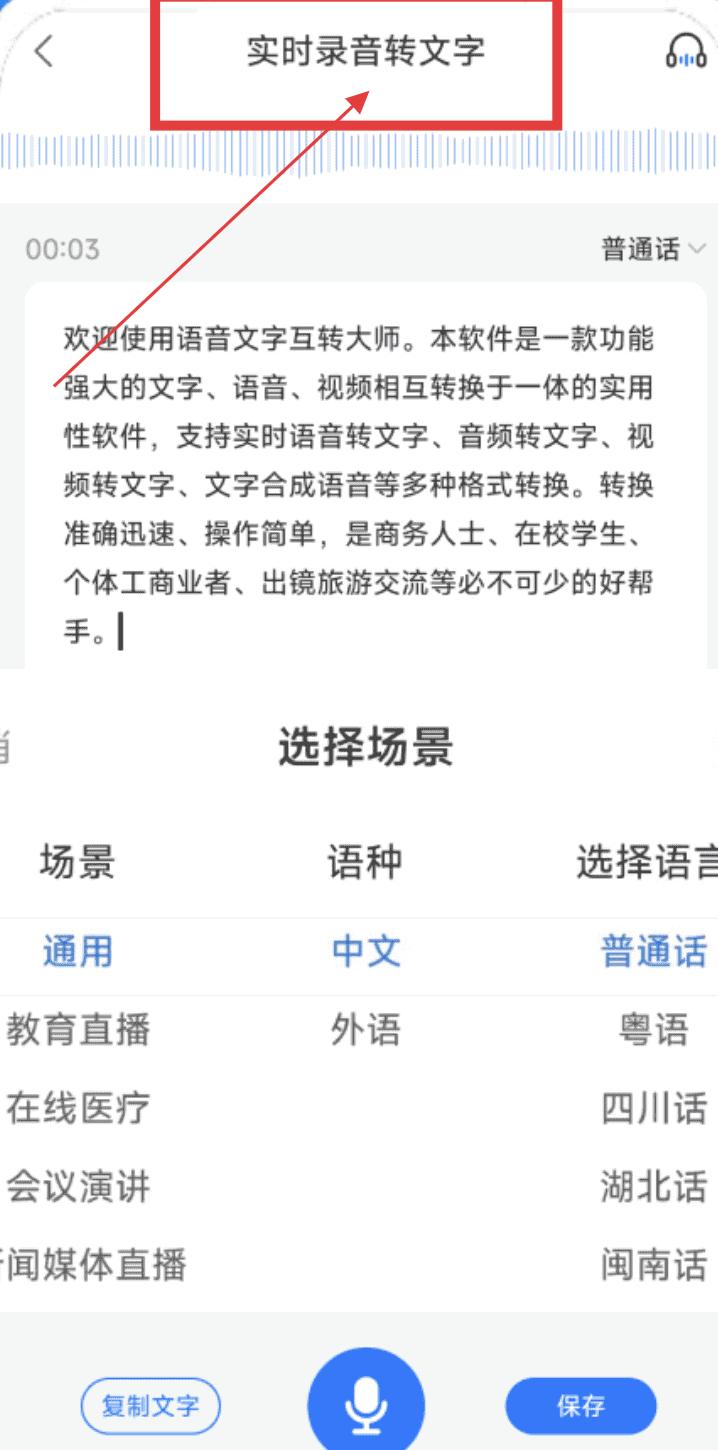
Task: Open the headphone audio icon
Action: 685,53
